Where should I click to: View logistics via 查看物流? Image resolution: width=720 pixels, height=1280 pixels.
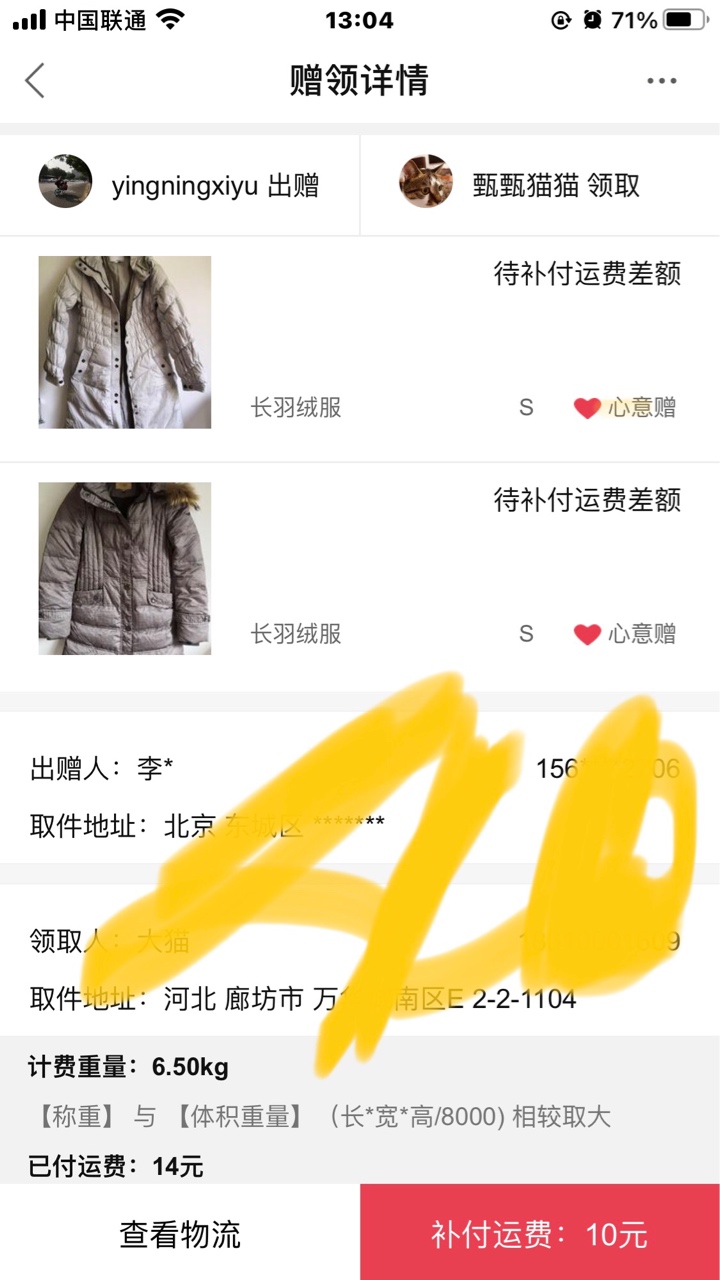(x=180, y=1234)
